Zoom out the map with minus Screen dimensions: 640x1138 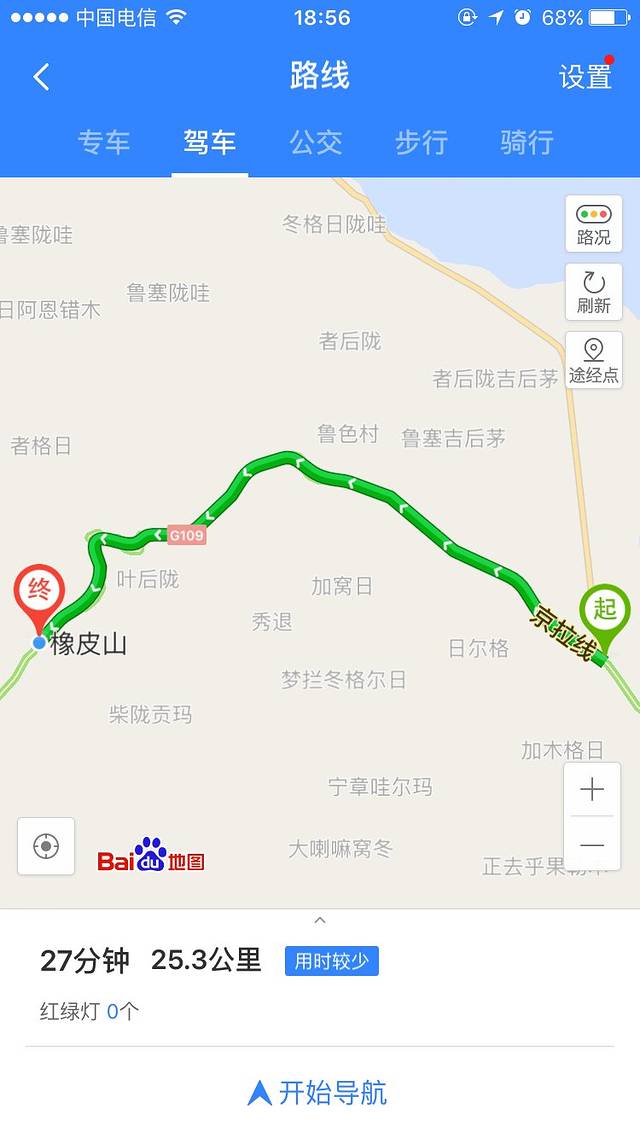[x=592, y=845]
